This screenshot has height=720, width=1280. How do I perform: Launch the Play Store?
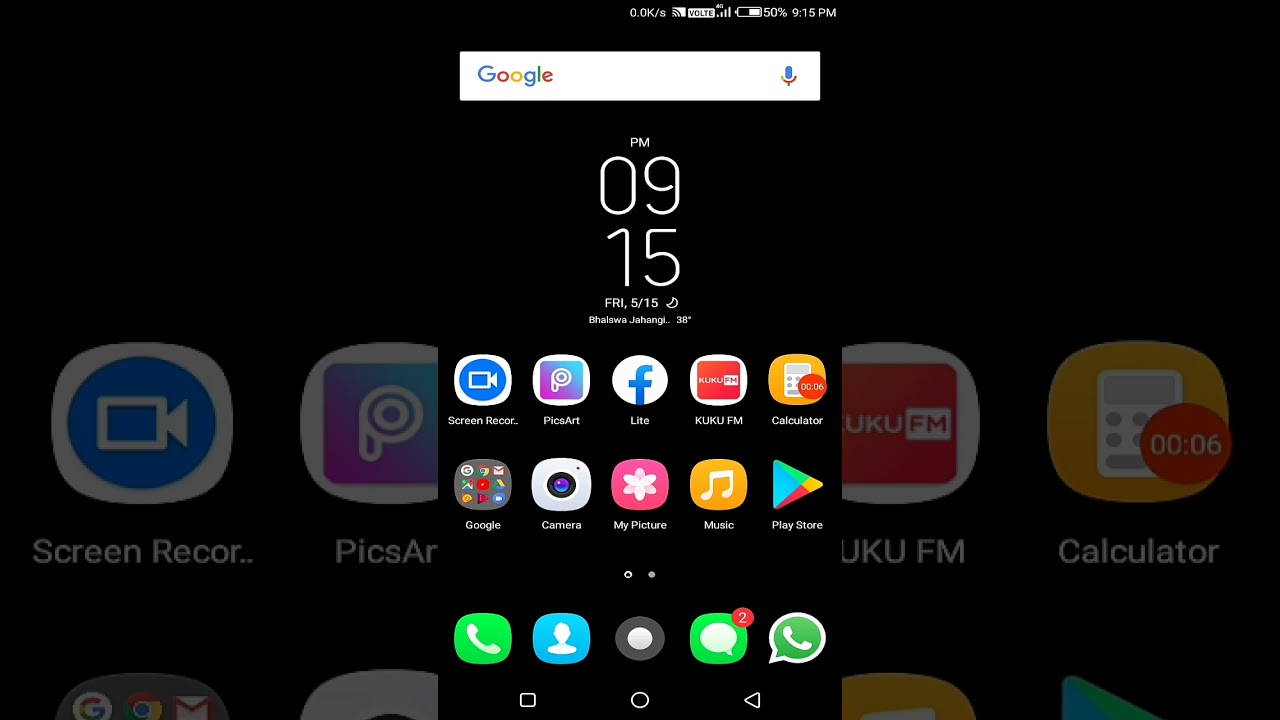tap(796, 486)
